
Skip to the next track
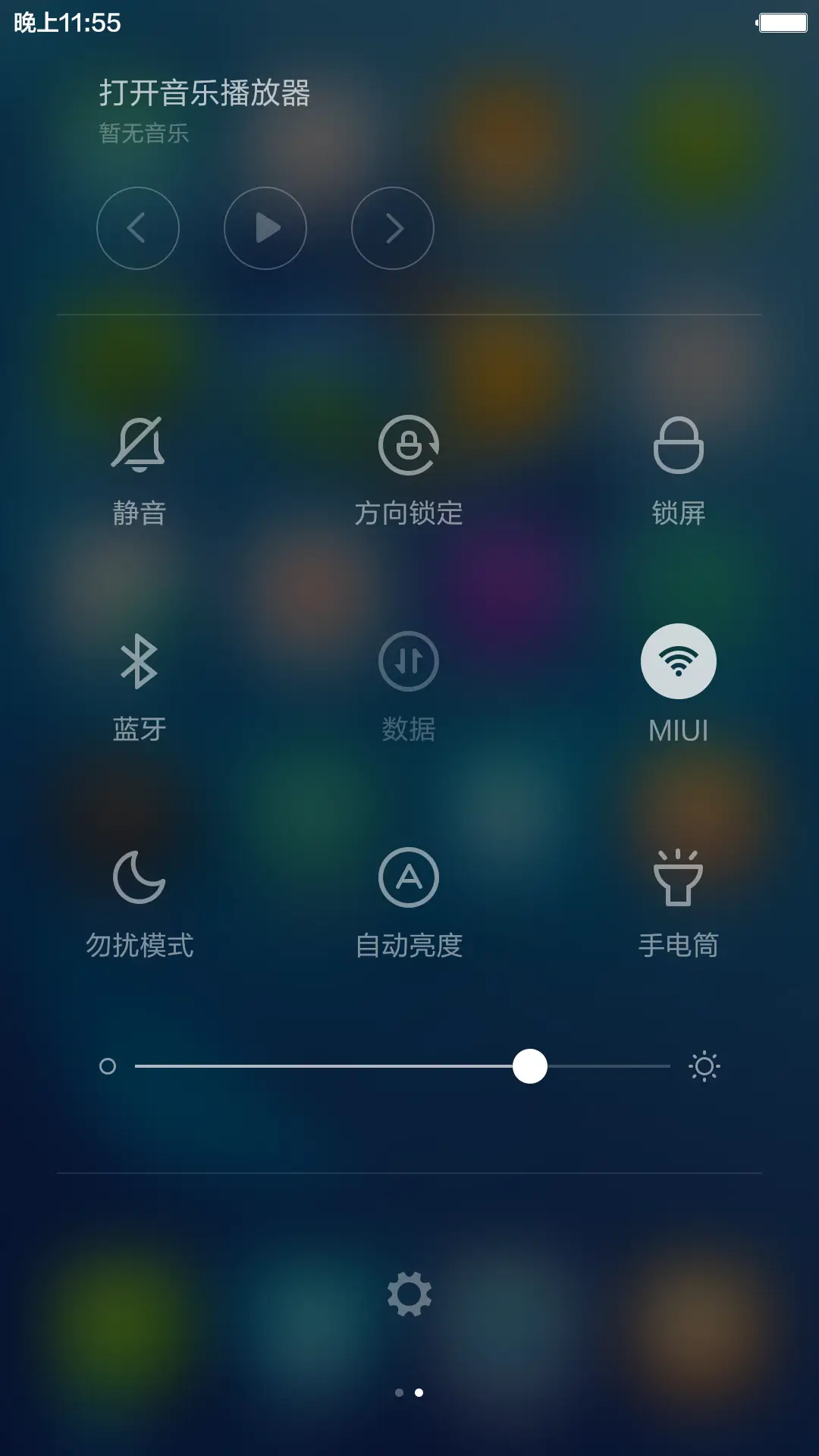click(x=392, y=227)
